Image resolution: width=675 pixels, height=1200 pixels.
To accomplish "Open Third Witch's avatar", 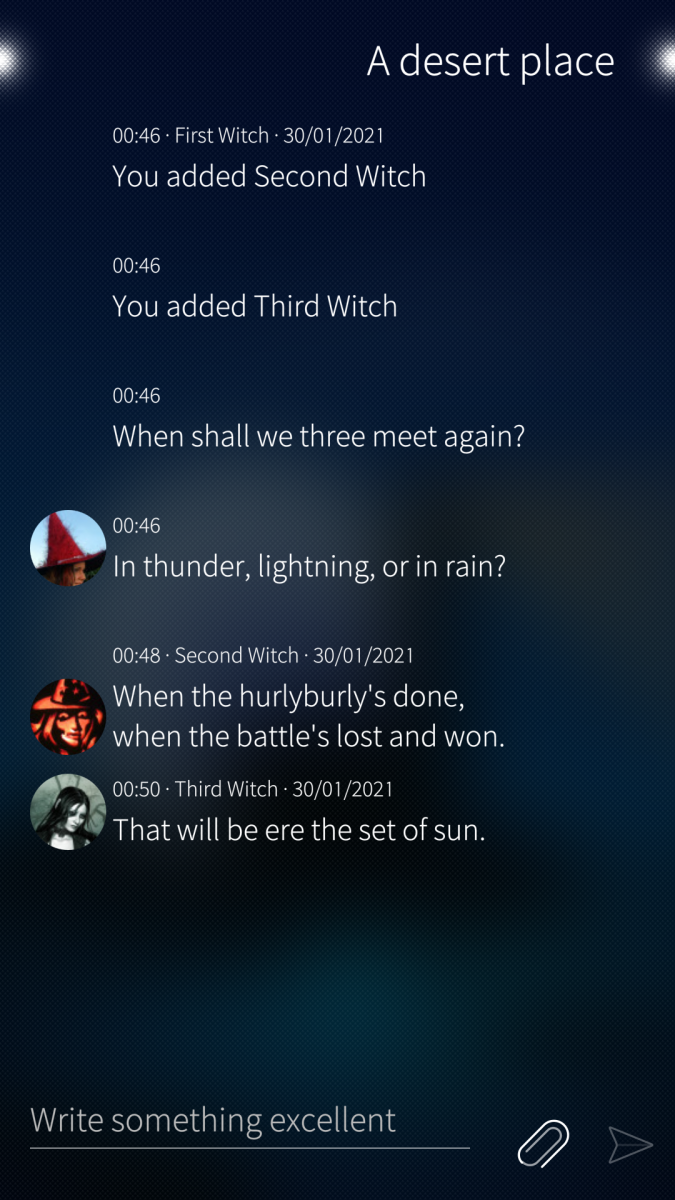I will click(x=68, y=811).
